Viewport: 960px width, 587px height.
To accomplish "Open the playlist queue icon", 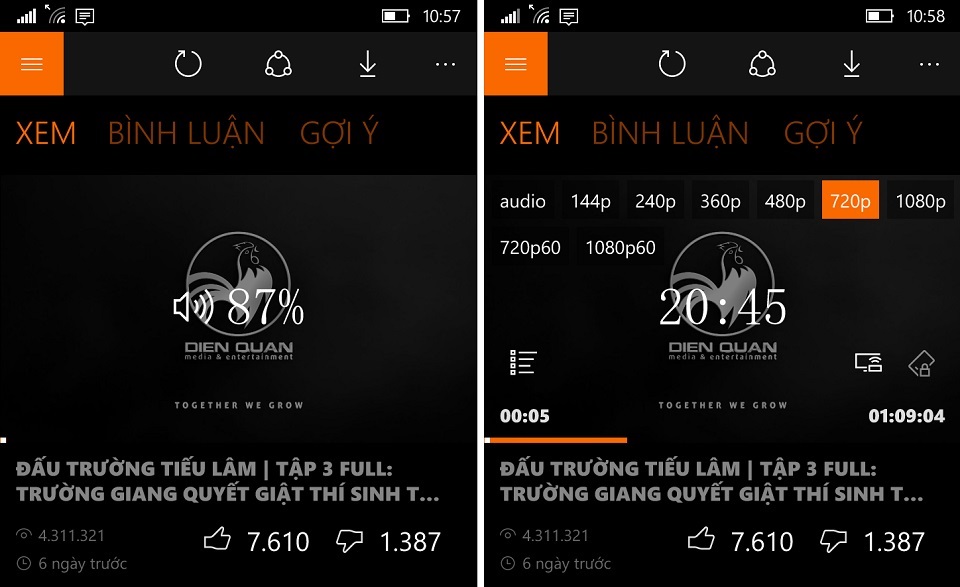I will pyautogui.click(x=523, y=362).
